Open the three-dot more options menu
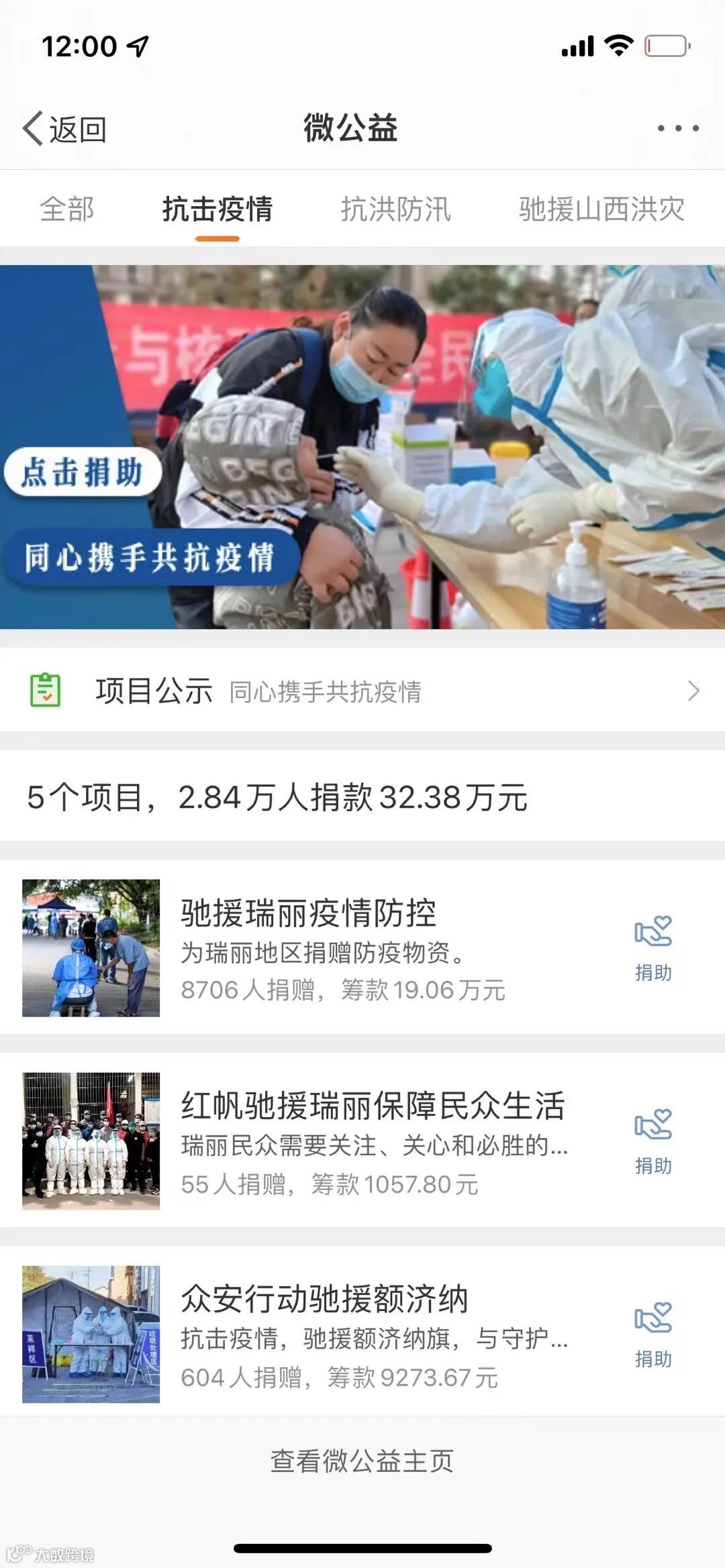This screenshot has height=1568, width=725. pos(678,128)
